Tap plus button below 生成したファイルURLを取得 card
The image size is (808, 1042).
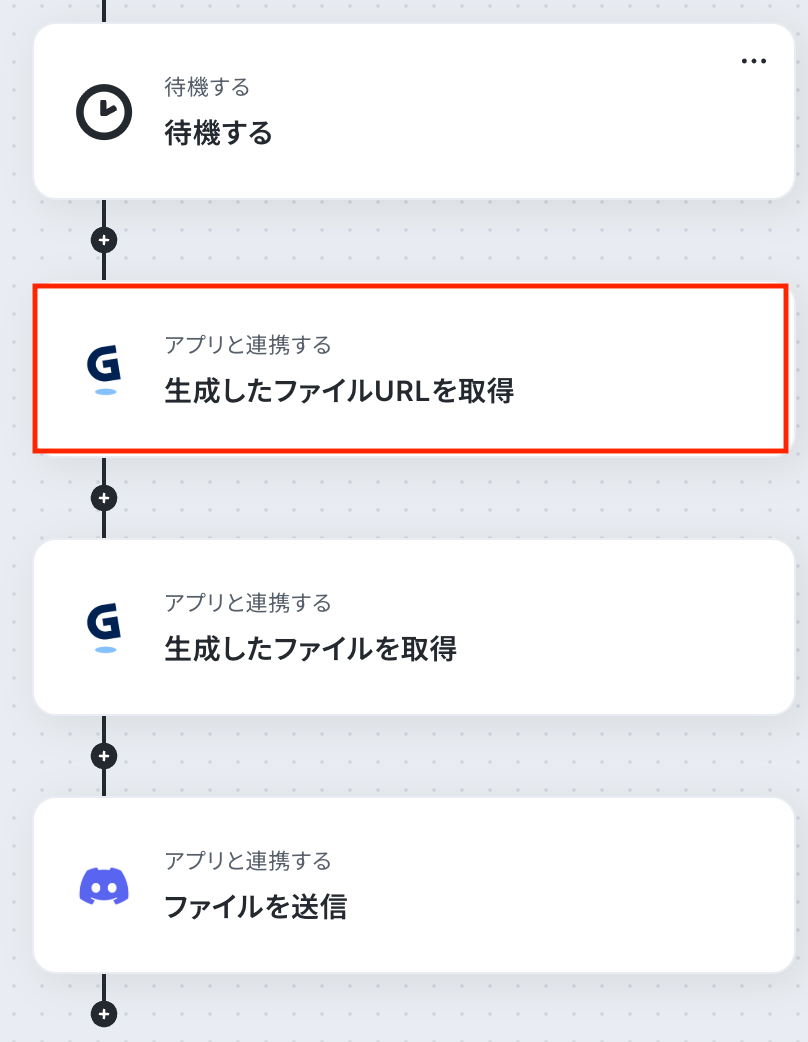[104, 498]
